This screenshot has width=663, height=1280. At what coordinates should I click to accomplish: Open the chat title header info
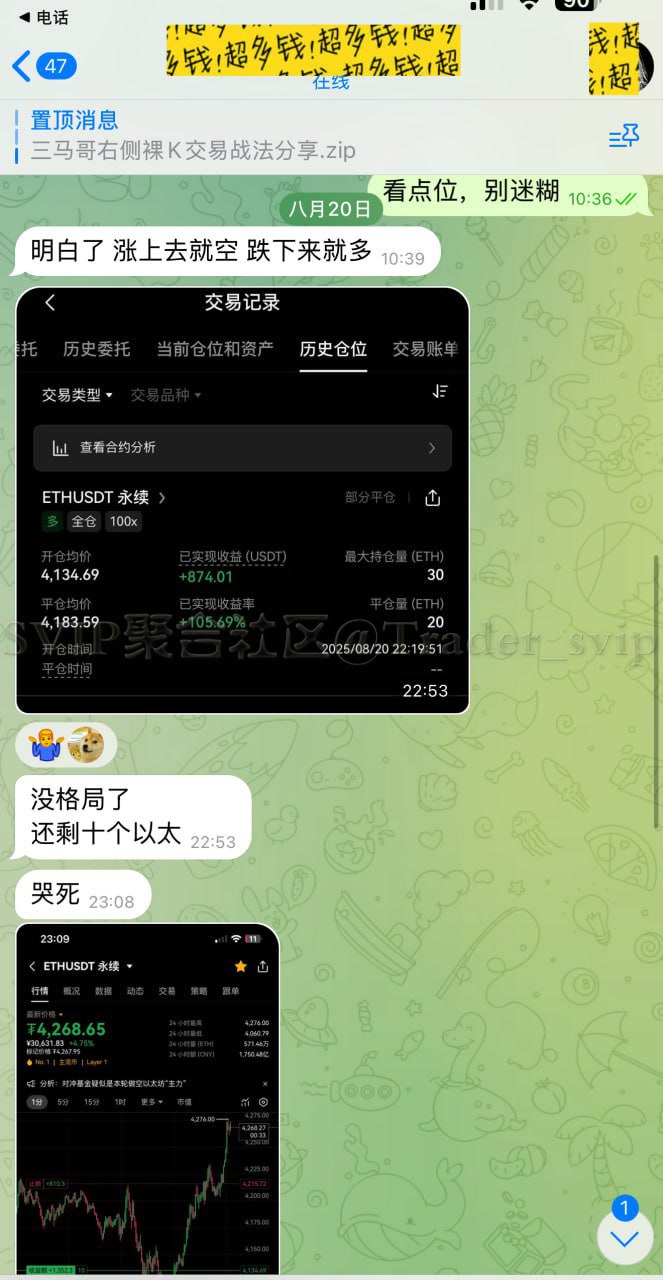[314, 58]
